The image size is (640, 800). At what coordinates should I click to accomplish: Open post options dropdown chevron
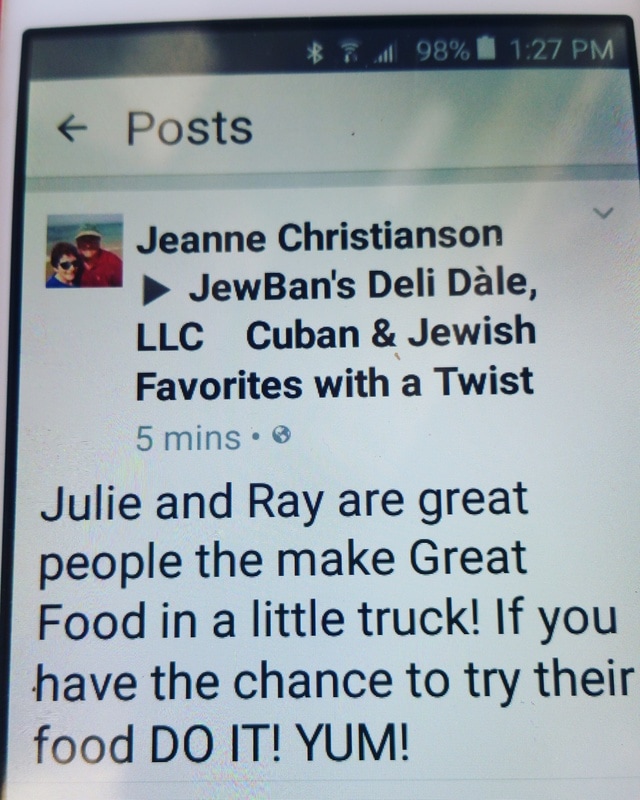point(602,212)
